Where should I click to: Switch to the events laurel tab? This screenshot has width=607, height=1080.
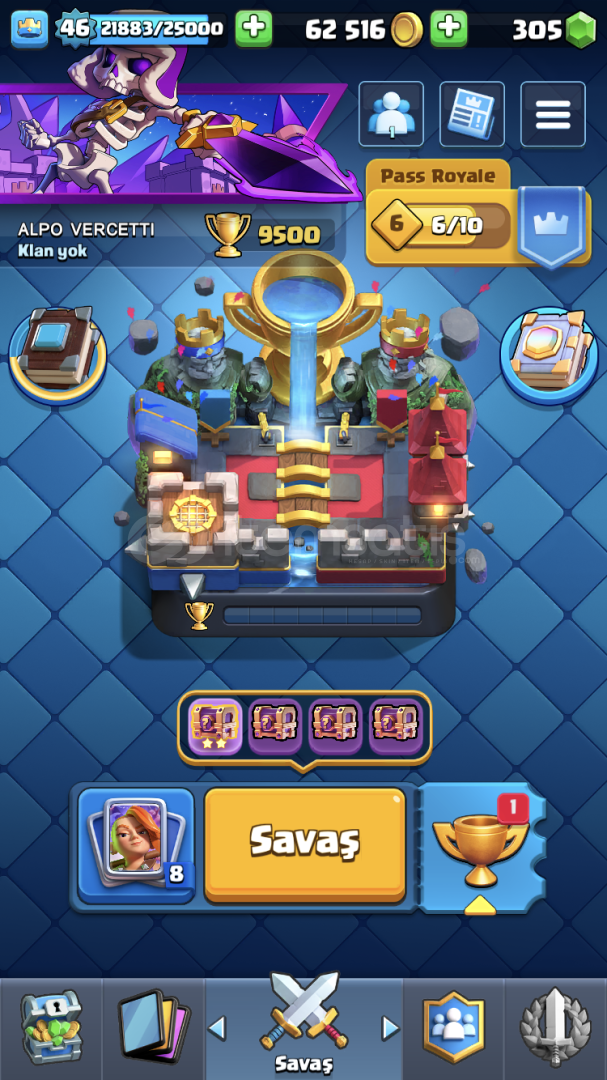click(555, 1026)
